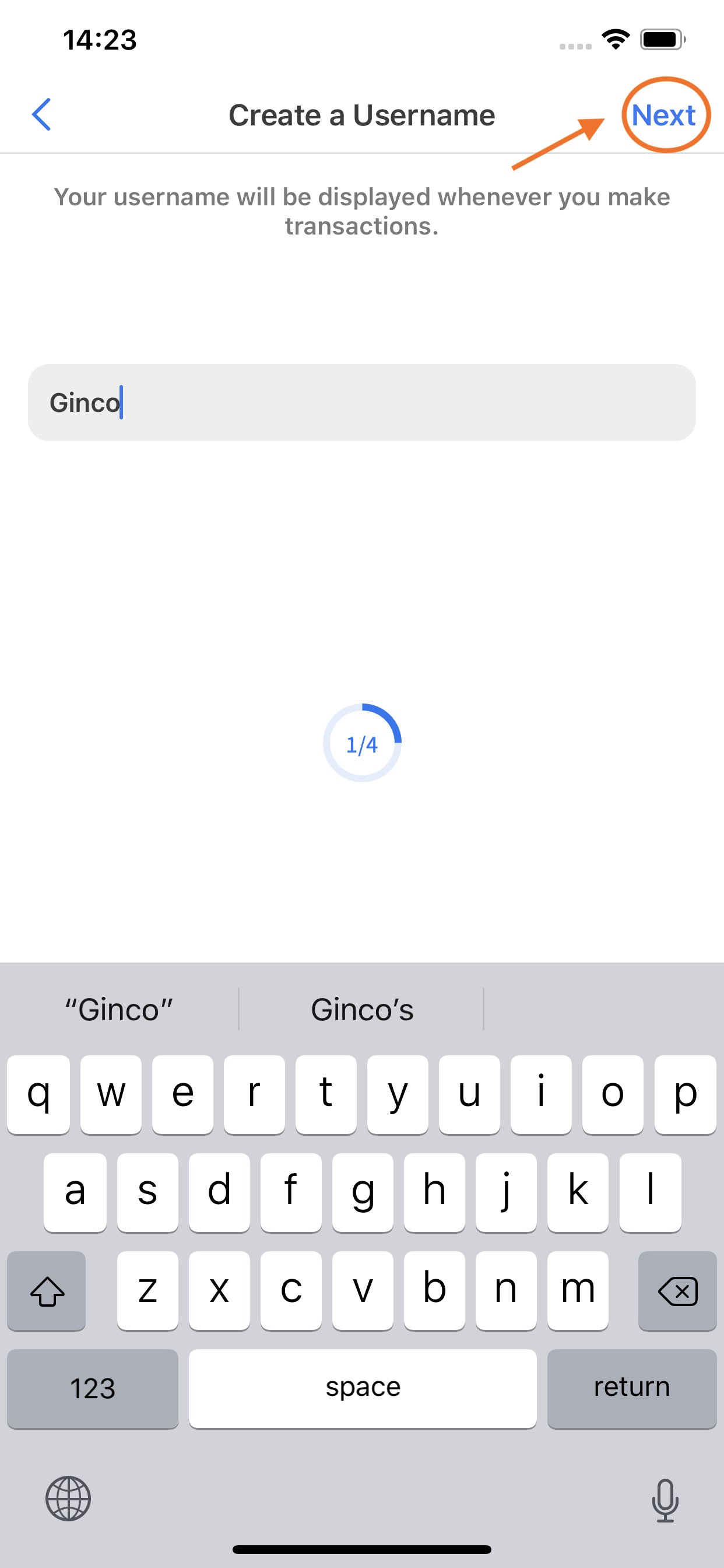Viewport: 724px width, 1568px height.
Task: Pick the "Ginco" keyboard suggestion
Action: (x=120, y=1010)
